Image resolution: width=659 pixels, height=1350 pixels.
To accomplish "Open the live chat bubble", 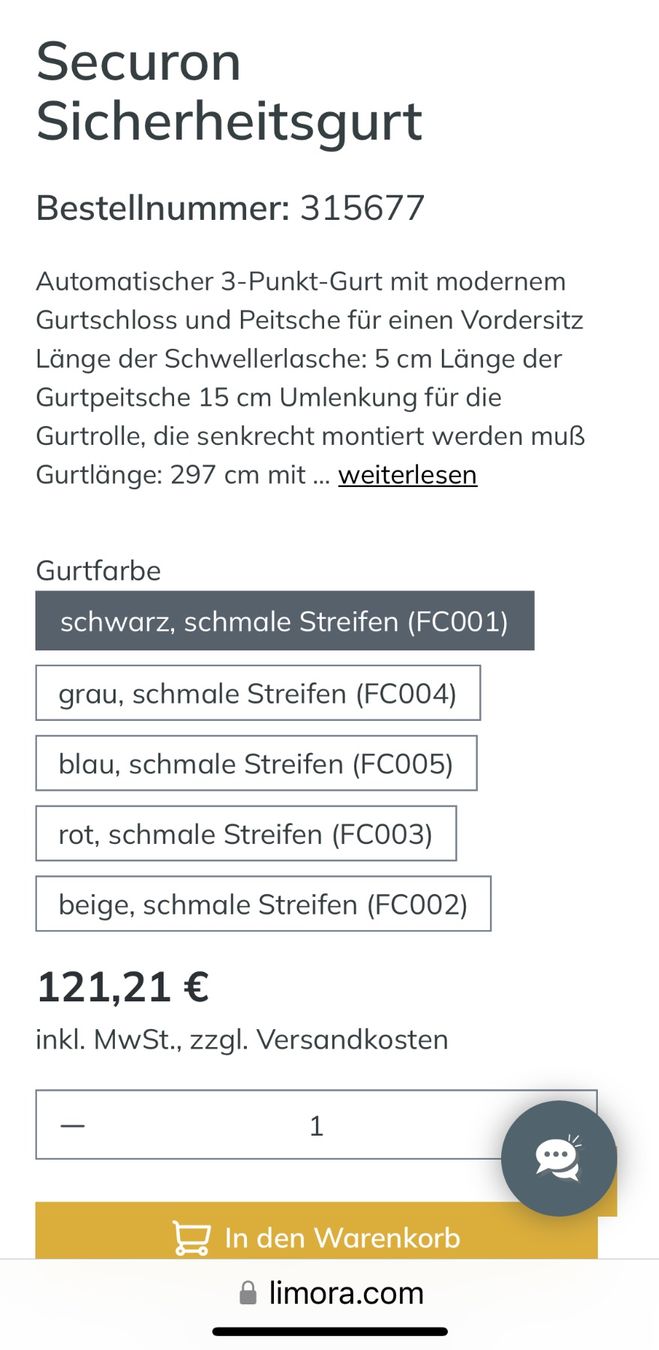I will tap(558, 1158).
